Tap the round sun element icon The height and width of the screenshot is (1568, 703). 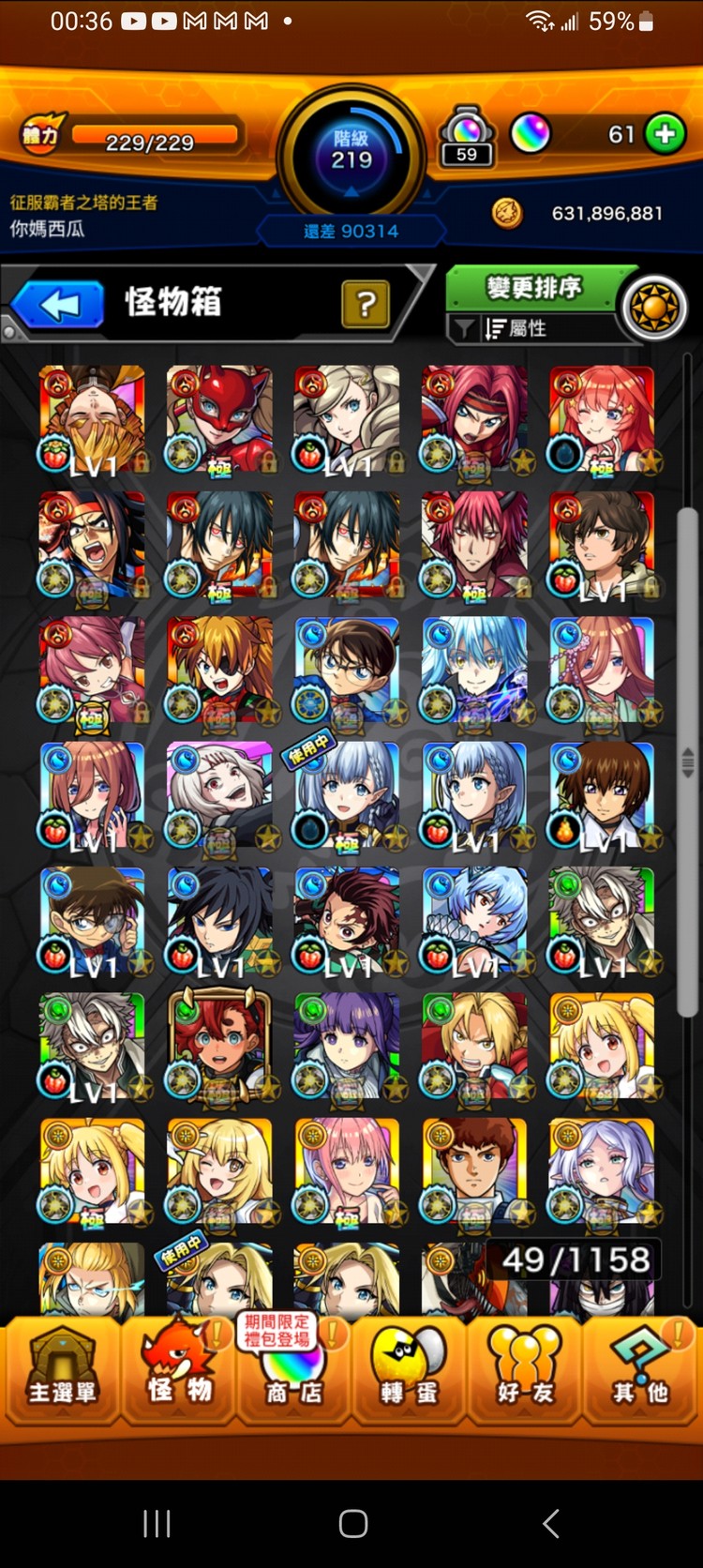654,308
